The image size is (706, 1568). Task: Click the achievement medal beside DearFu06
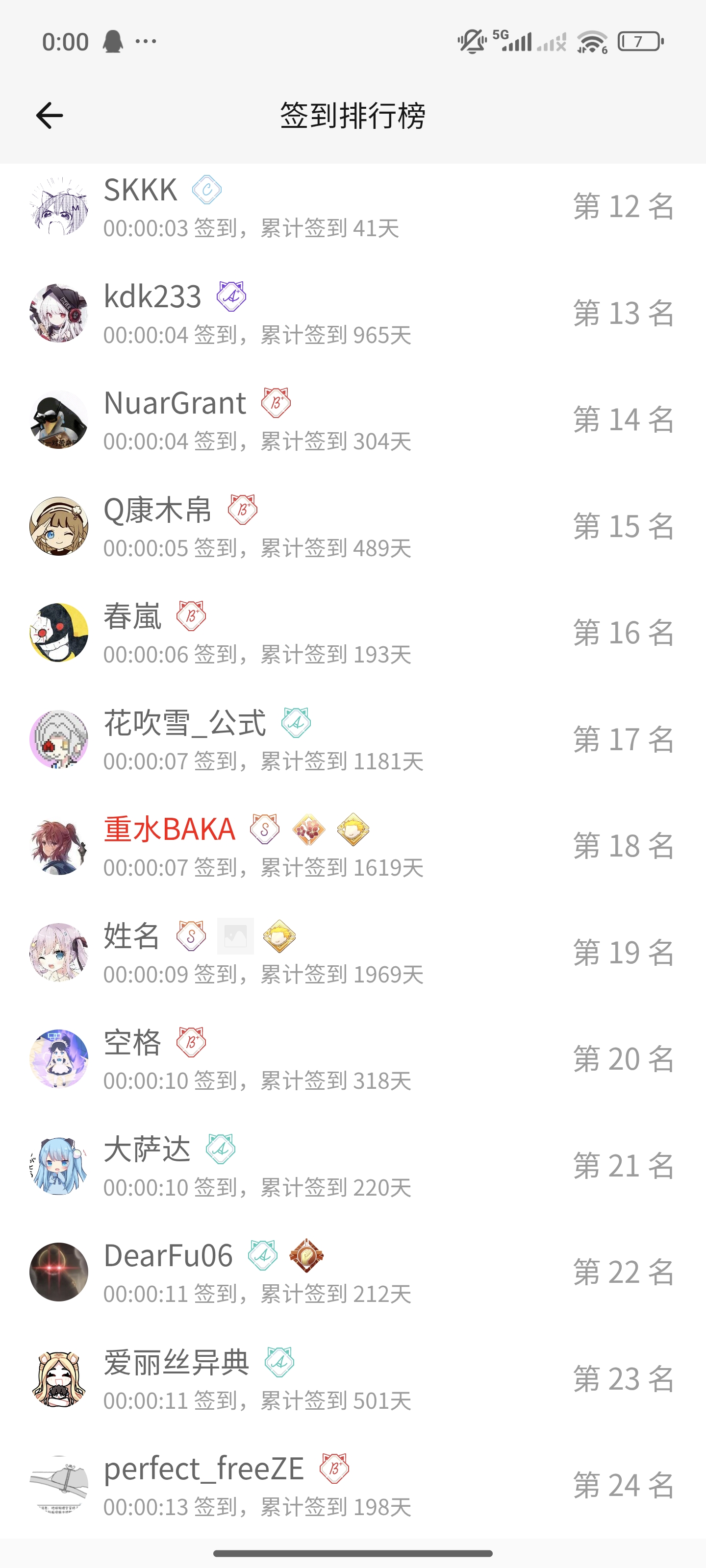[x=306, y=1256]
